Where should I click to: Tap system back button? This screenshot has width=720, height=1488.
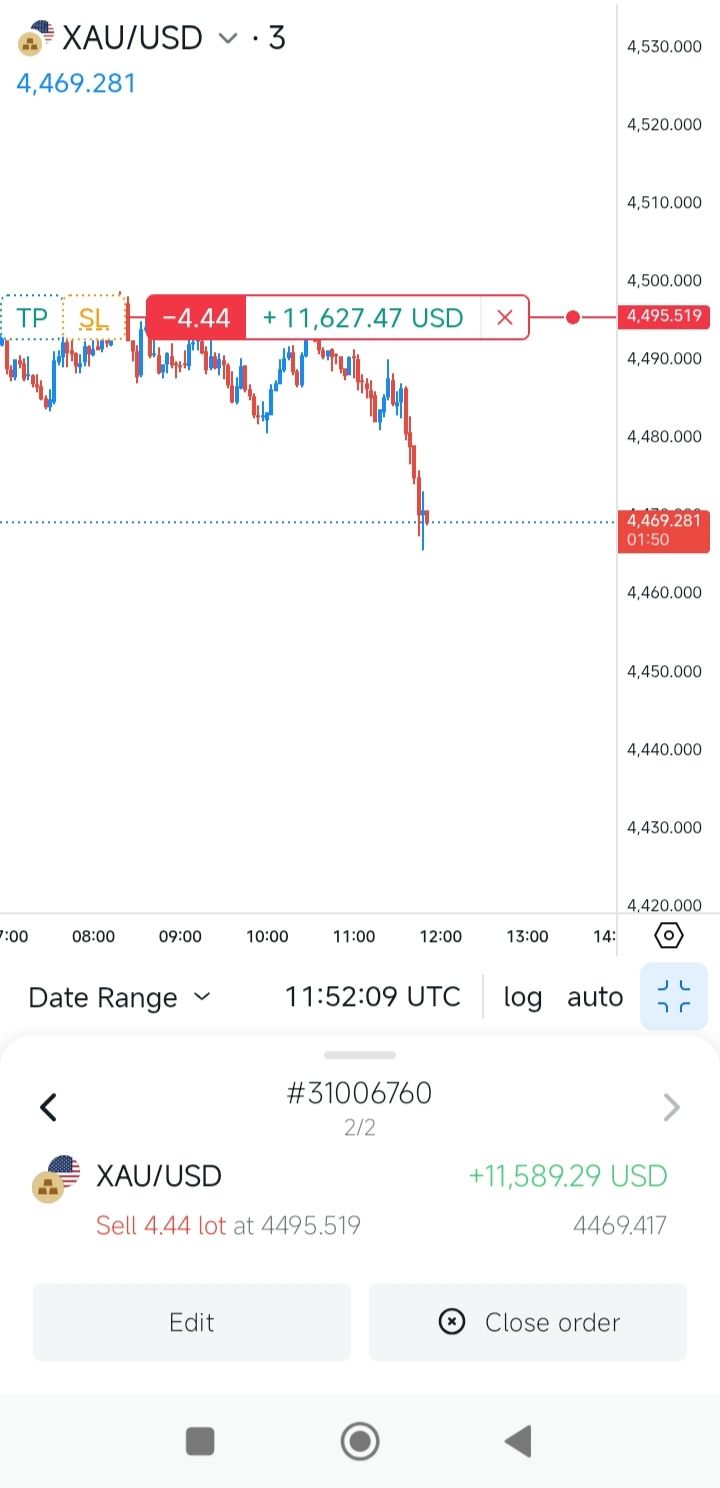tap(518, 1441)
